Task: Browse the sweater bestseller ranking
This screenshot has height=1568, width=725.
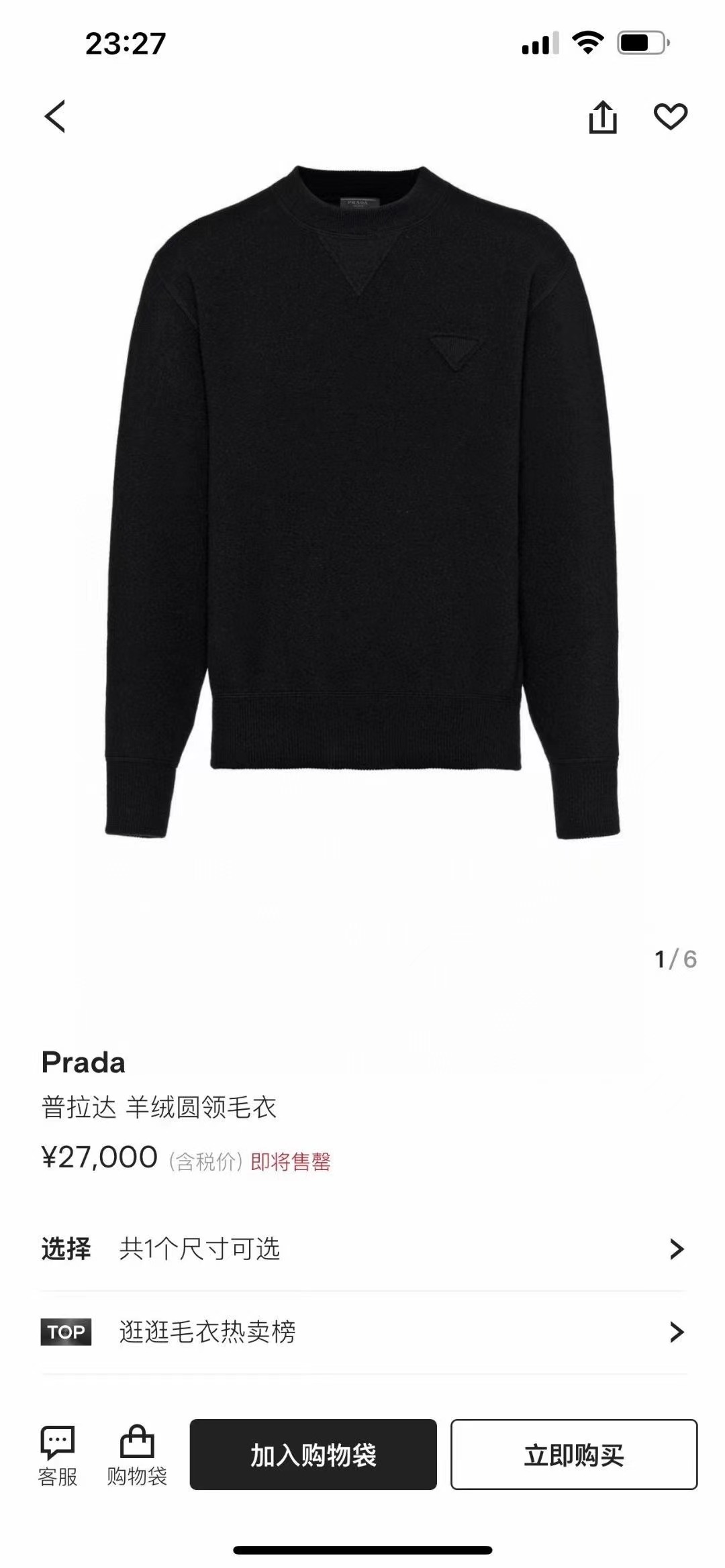Action: click(x=362, y=1332)
